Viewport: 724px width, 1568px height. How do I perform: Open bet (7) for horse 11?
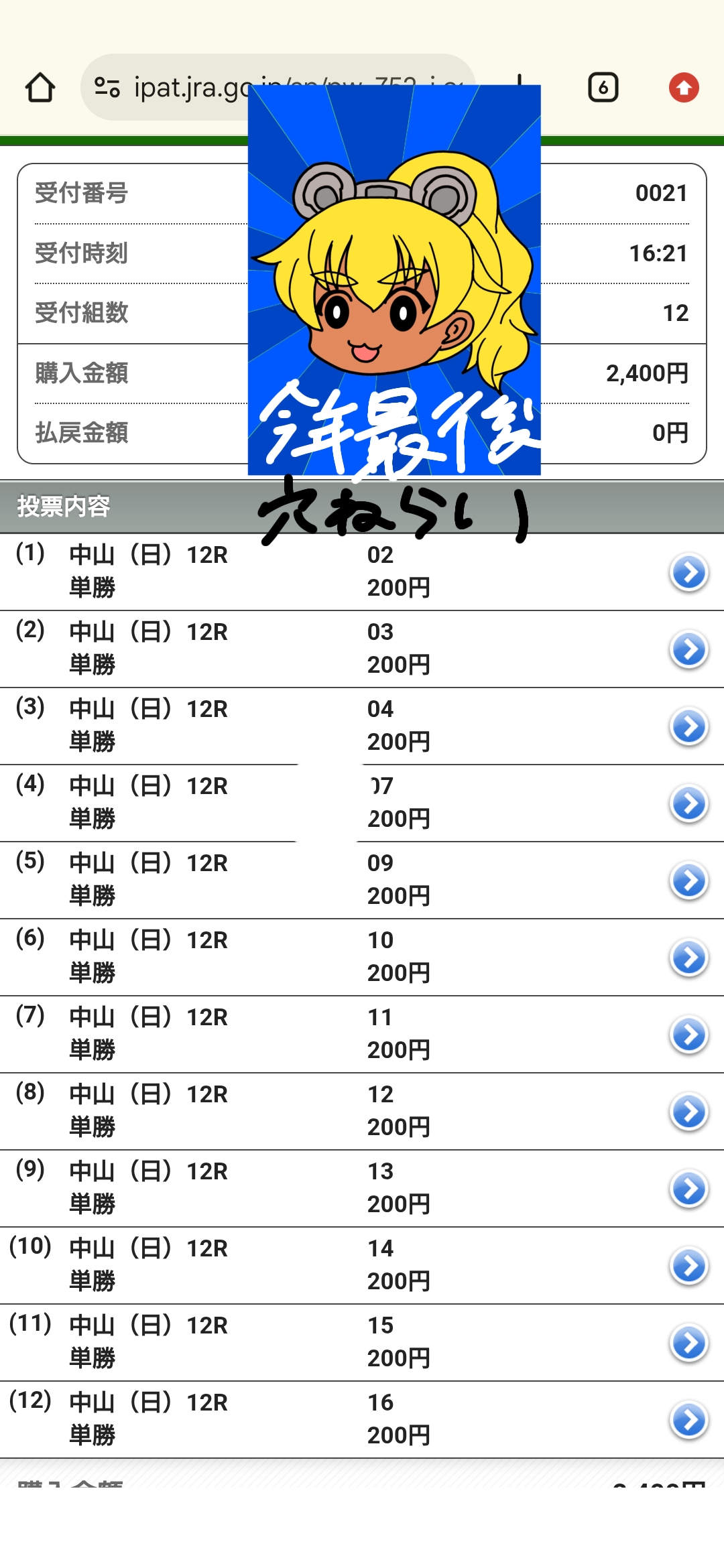tap(688, 1035)
